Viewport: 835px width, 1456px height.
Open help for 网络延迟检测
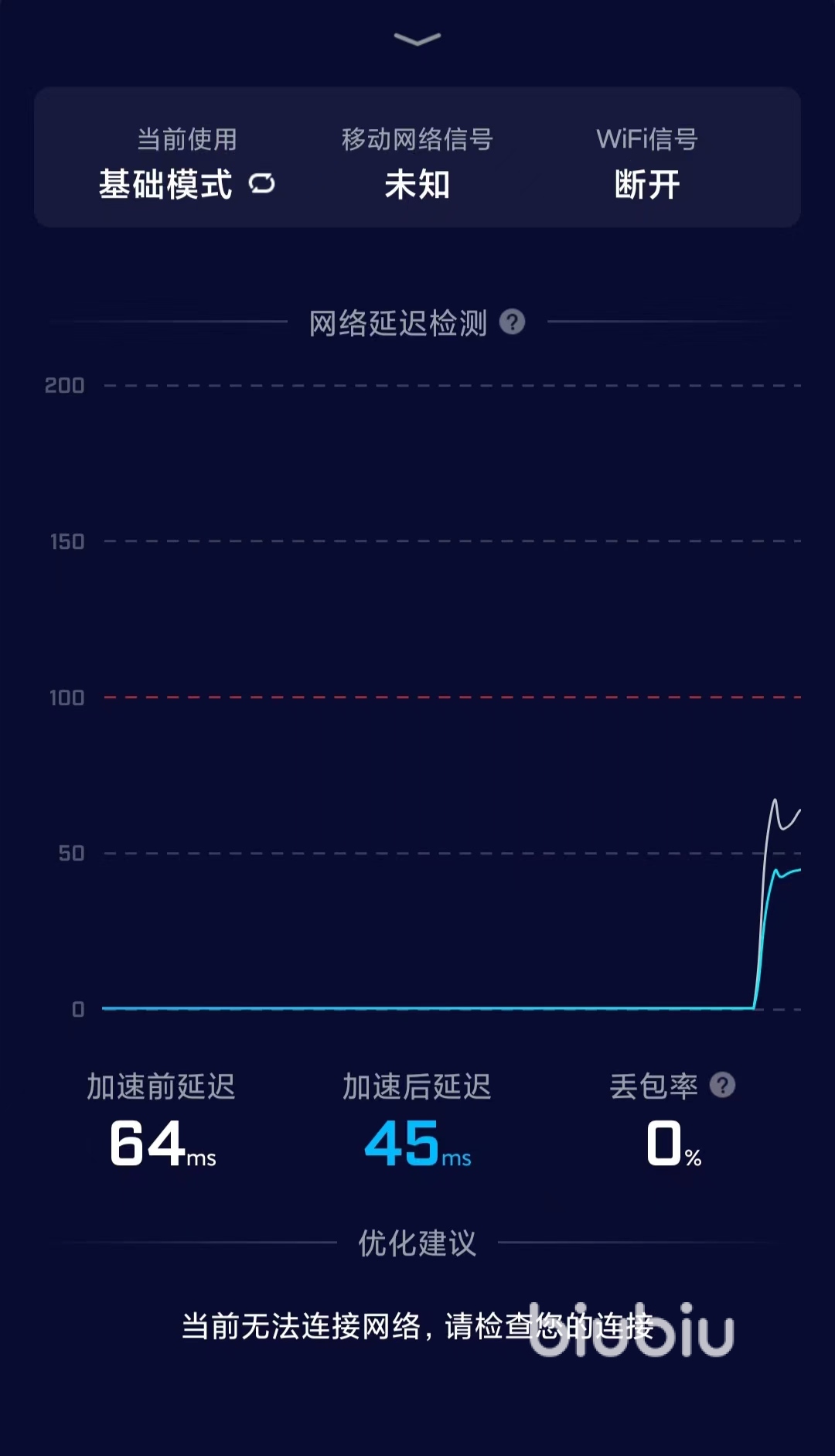pos(512,322)
